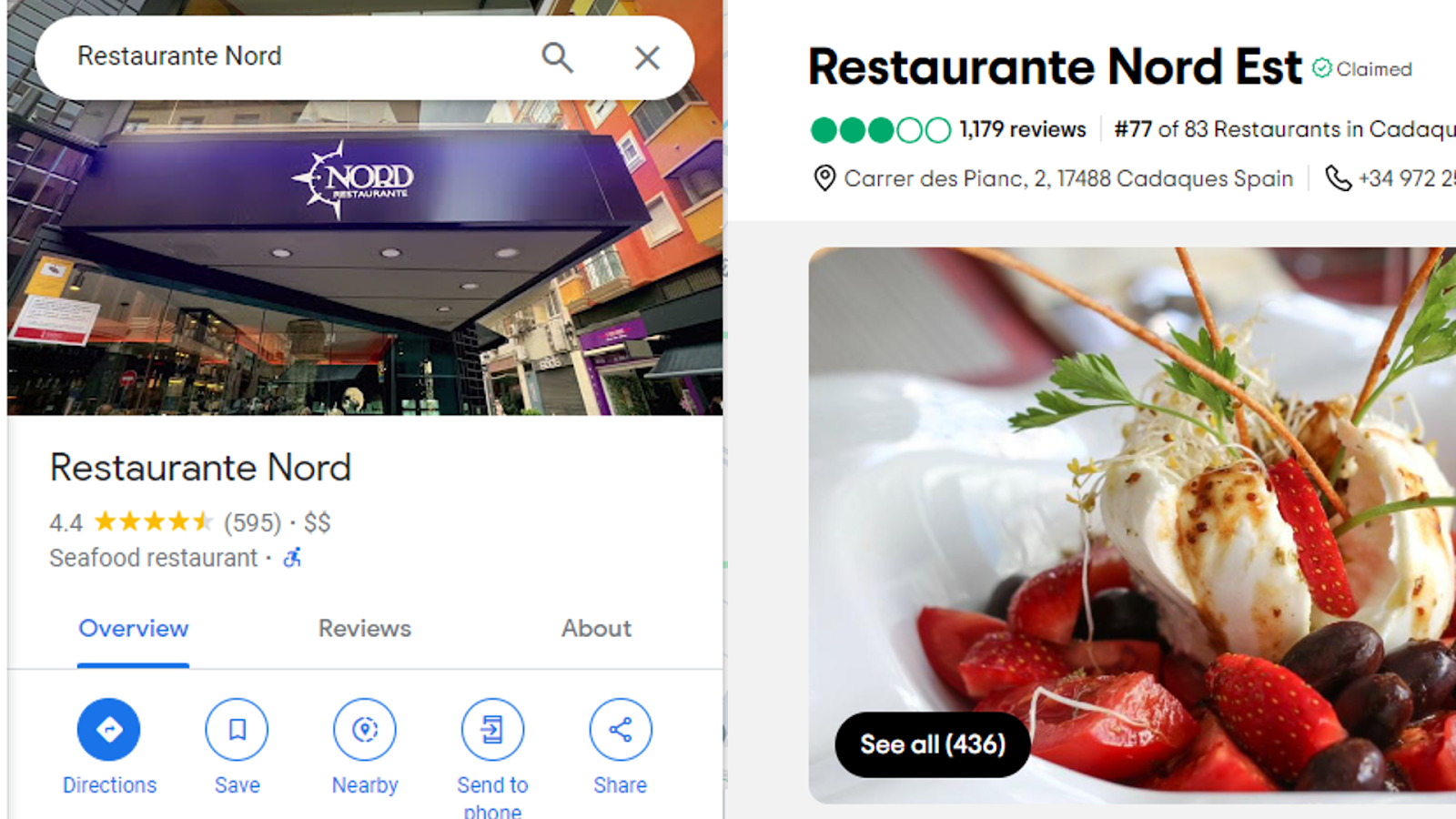
Task: Open the Carrer des Pianc address link
Action: (x=1067, y=178)
